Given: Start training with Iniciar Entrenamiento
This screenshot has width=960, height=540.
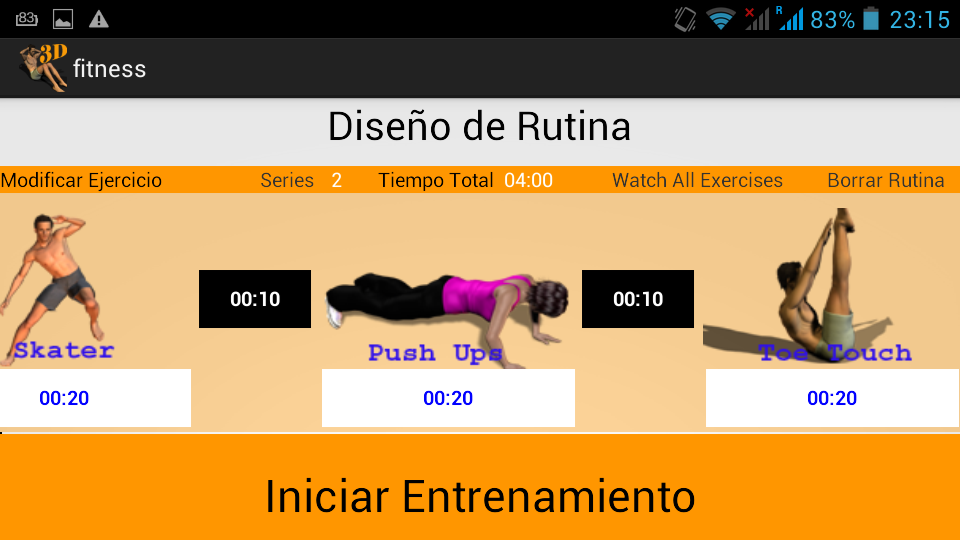Looking at the screenshot, I should click(480, 495).
